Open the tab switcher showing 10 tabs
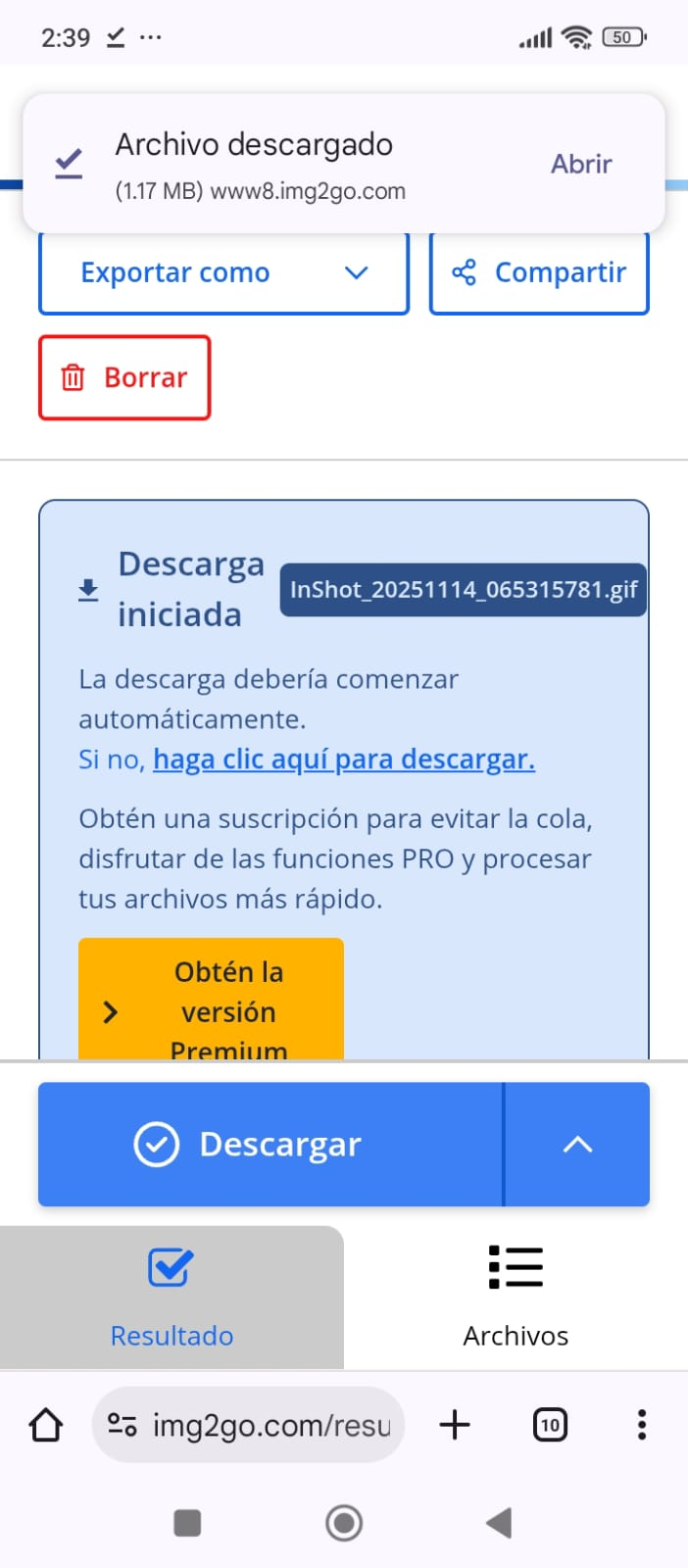 coord(550,1425)
